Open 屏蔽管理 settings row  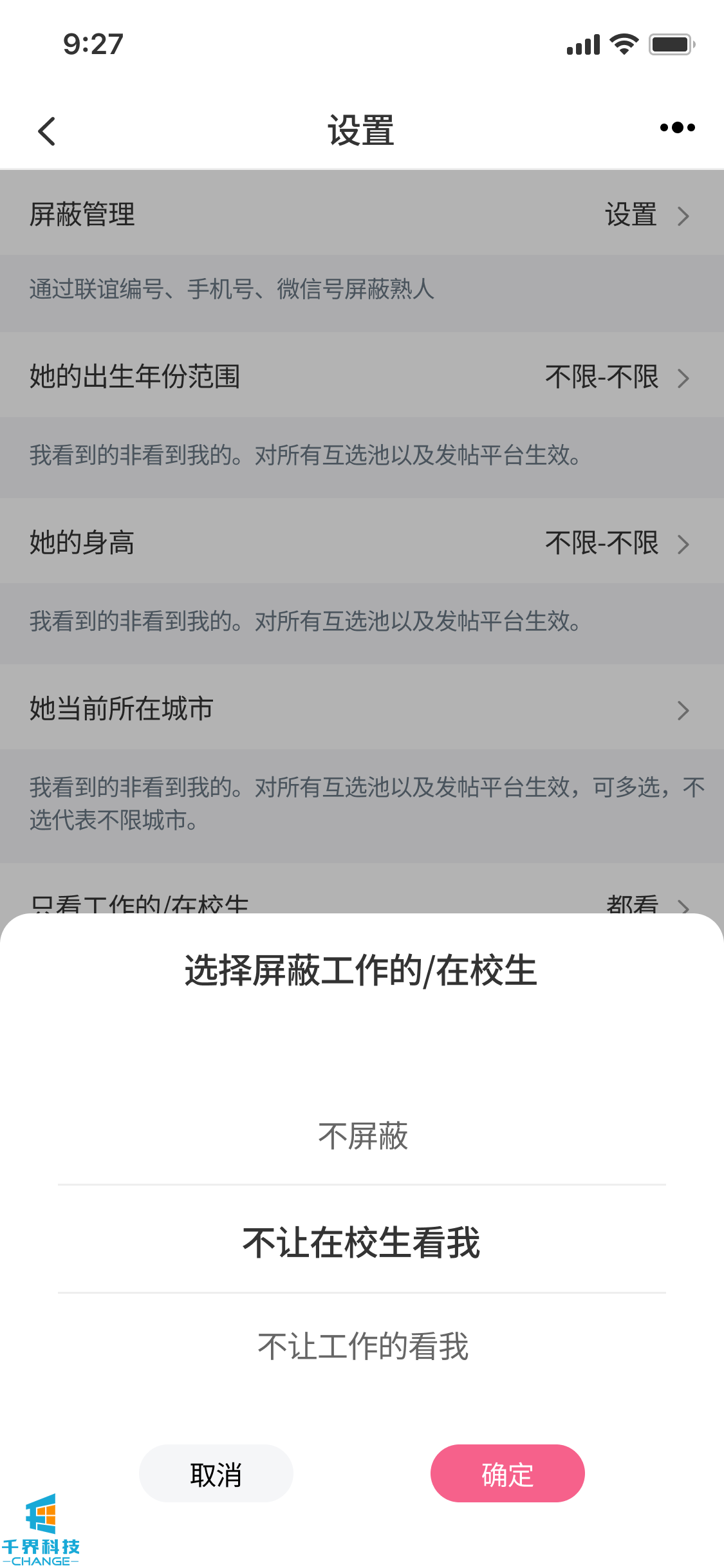pos(362,214)
